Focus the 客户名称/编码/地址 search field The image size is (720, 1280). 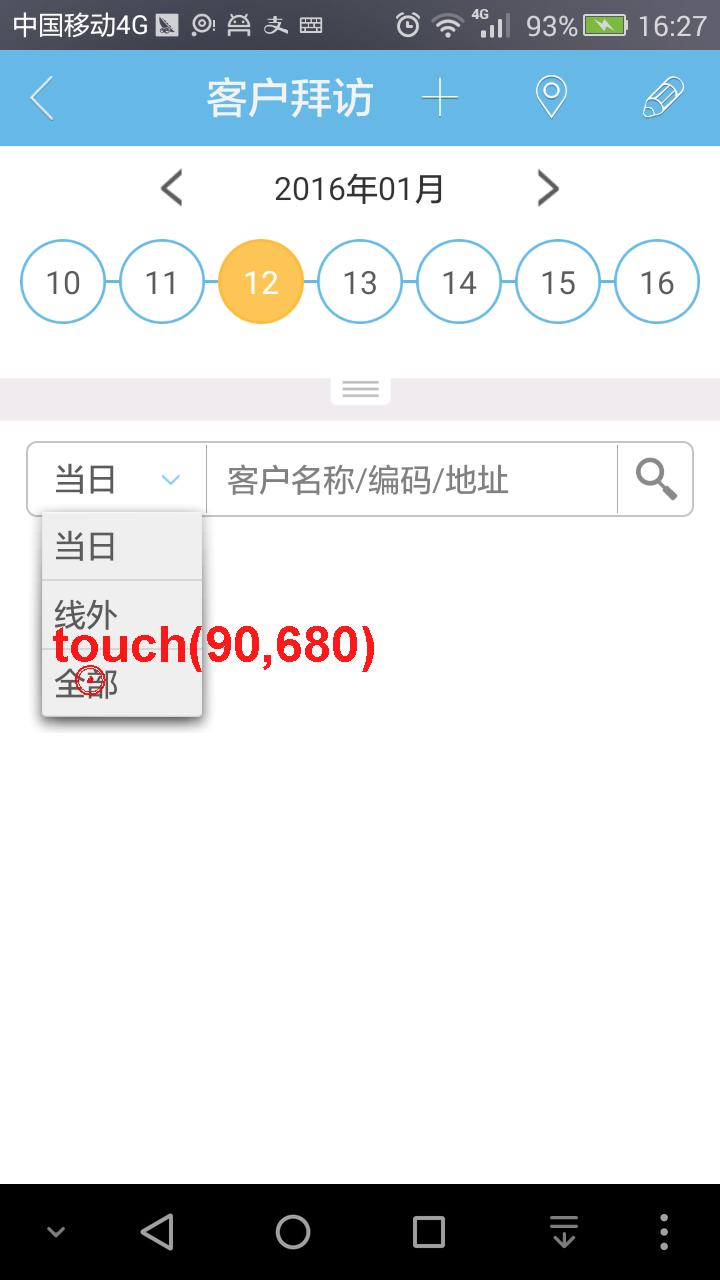[412, 479]
